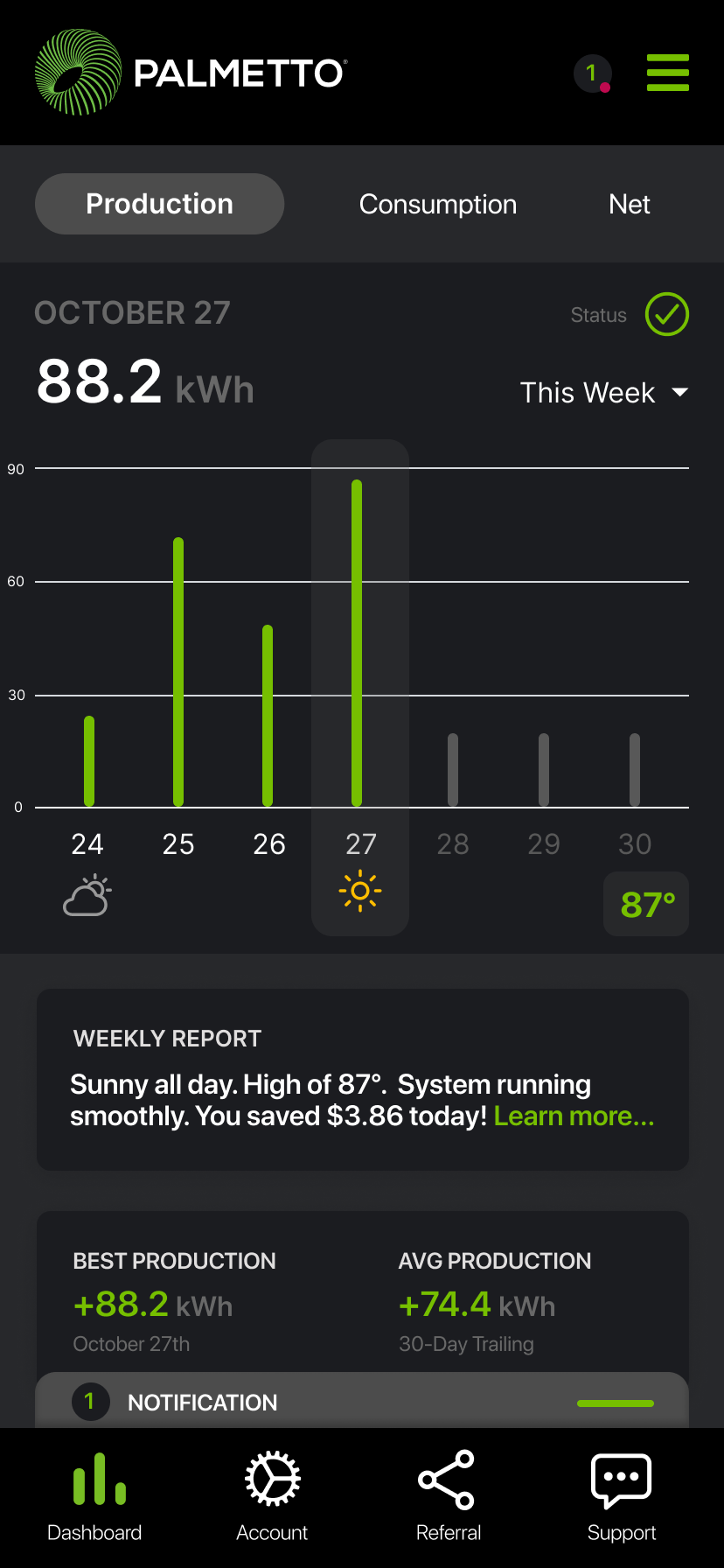Expand the This Week dropdown

[x=603, y=393]
